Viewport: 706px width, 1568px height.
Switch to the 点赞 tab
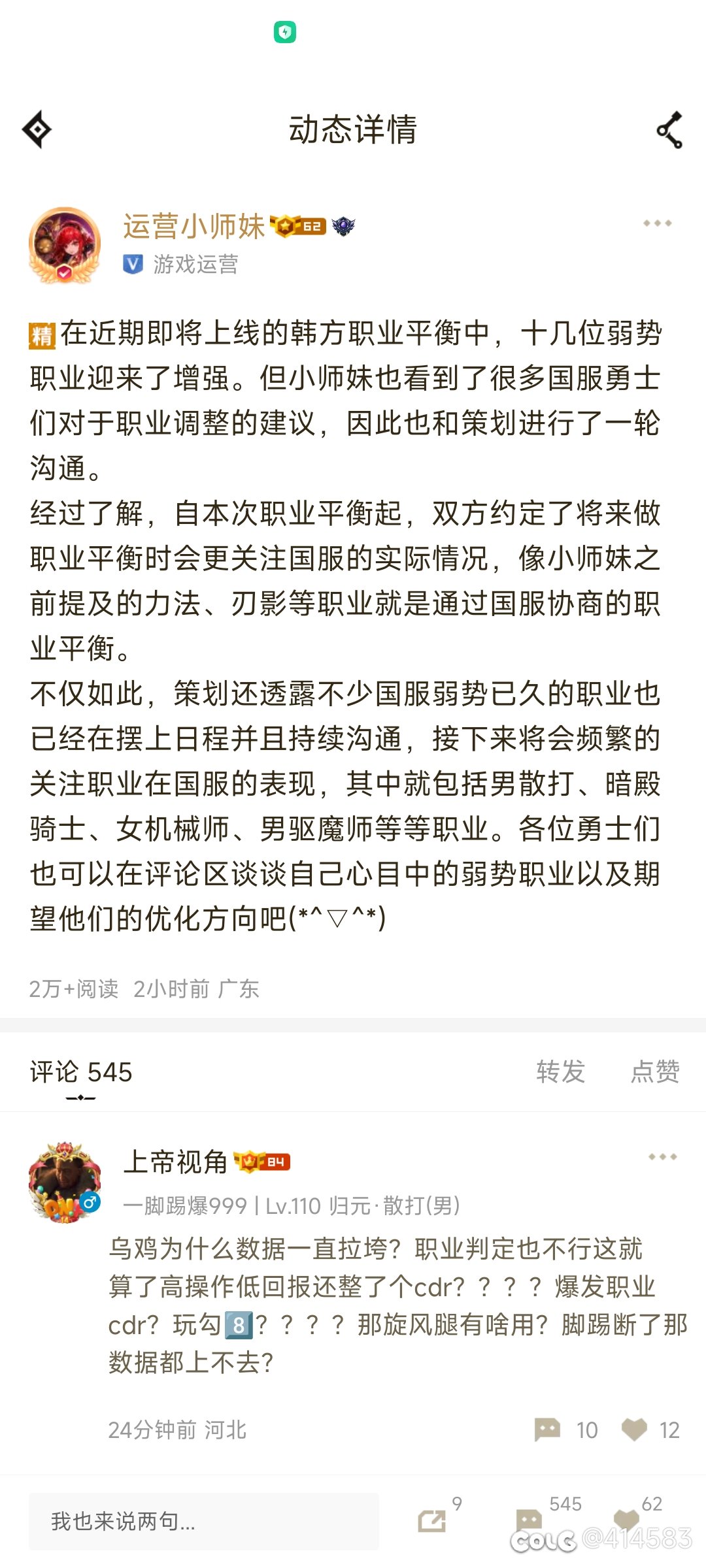tap(655, 1071)
